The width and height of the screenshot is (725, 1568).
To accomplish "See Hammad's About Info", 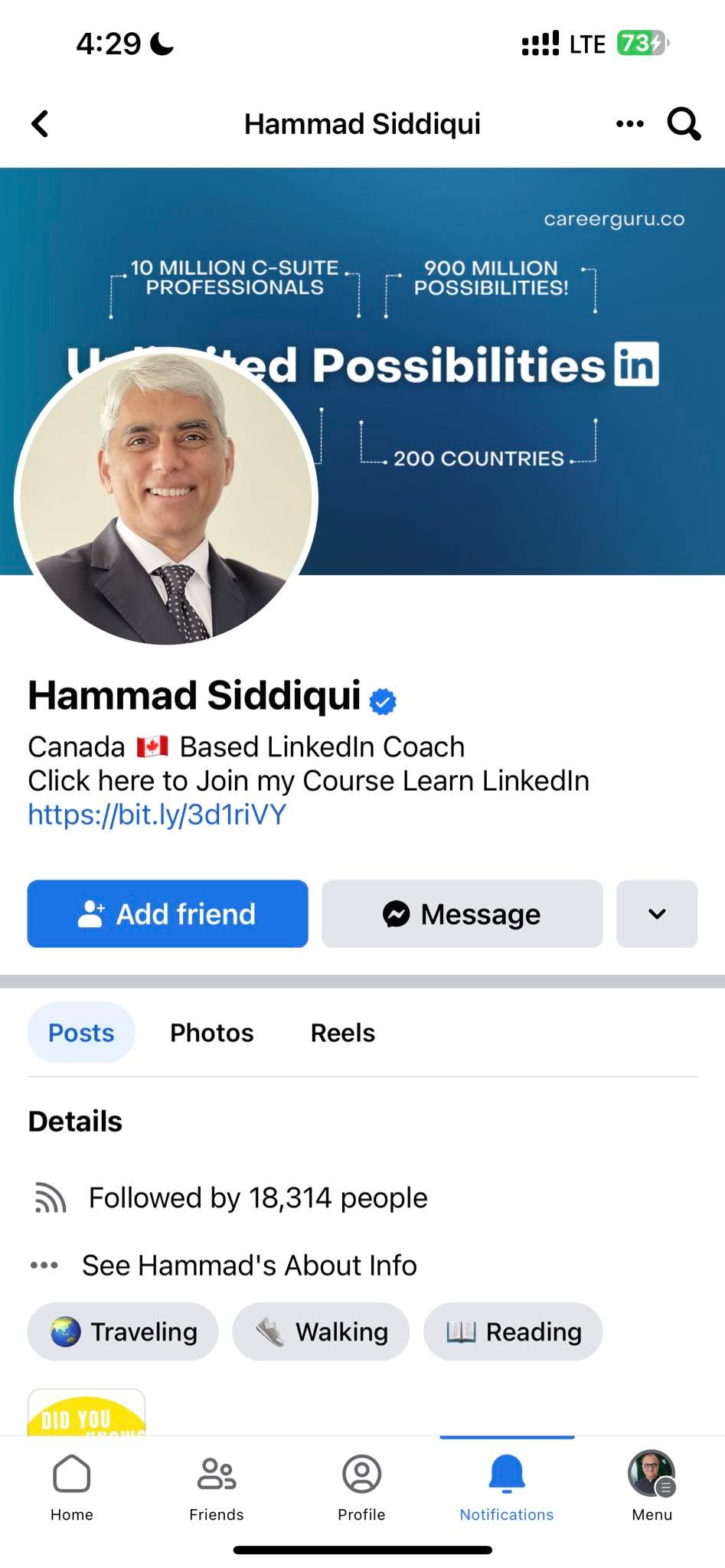I will pos(250,1265).
